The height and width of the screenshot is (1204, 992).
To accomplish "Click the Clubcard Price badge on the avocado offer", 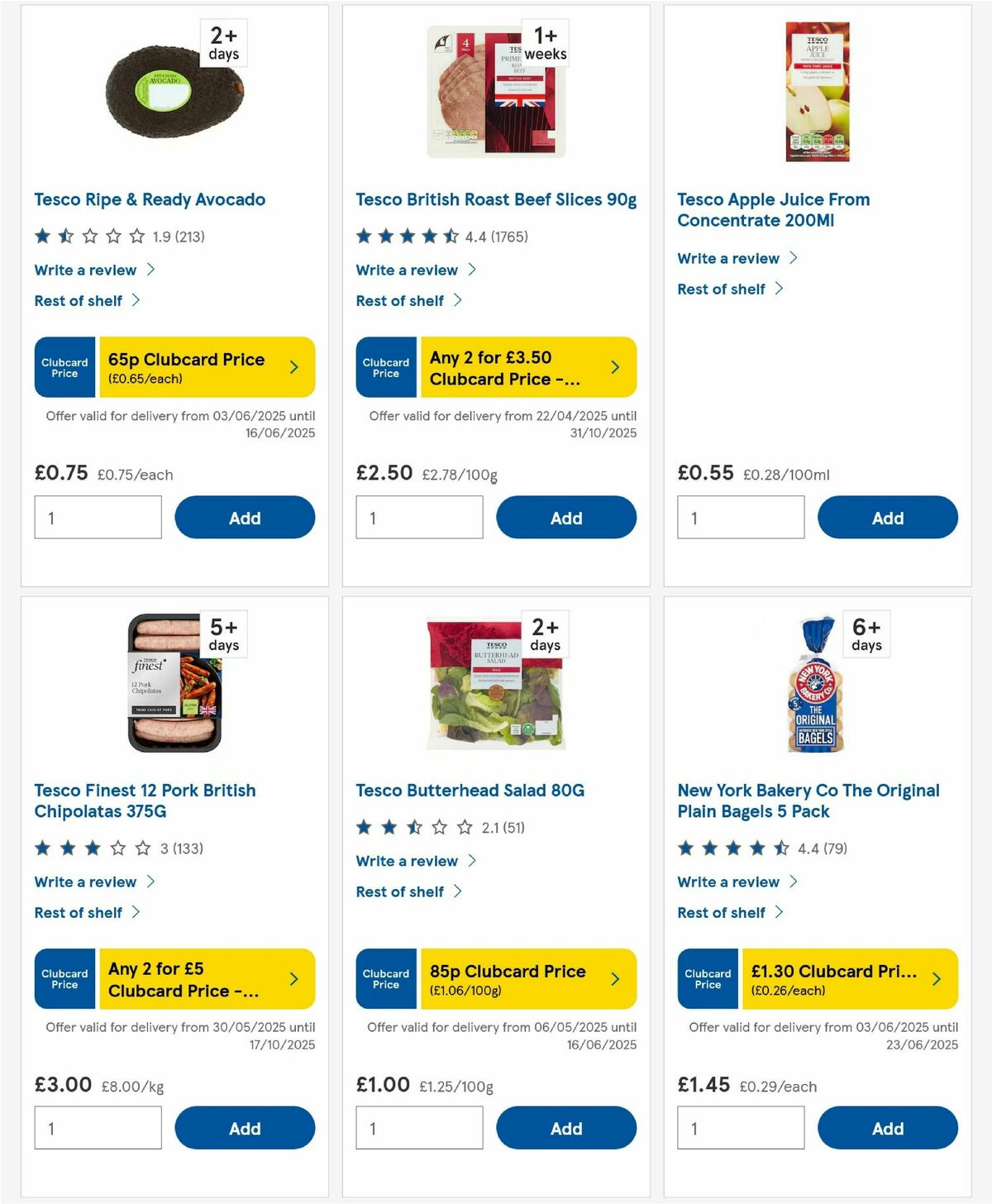I will click(x=64, y=366).
